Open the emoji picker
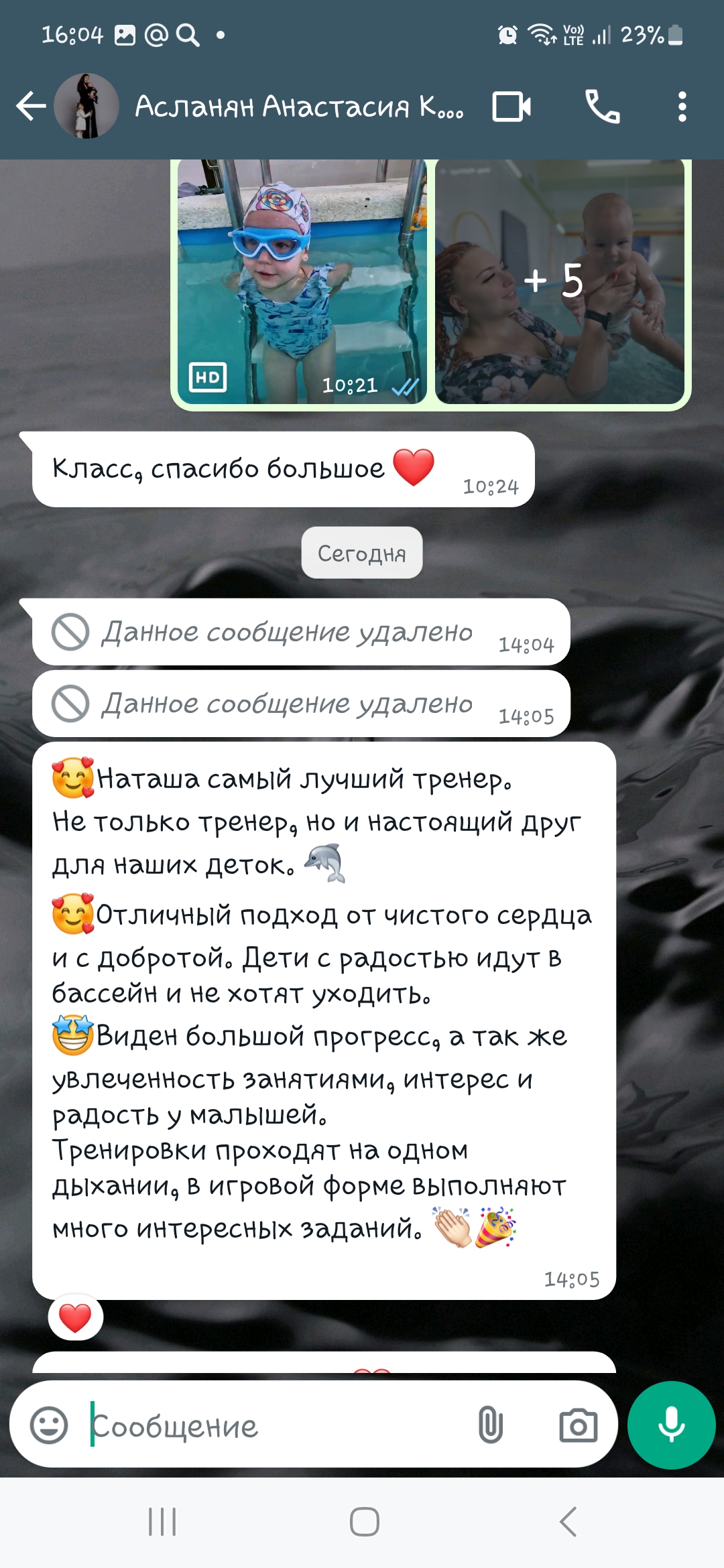 49,1425
